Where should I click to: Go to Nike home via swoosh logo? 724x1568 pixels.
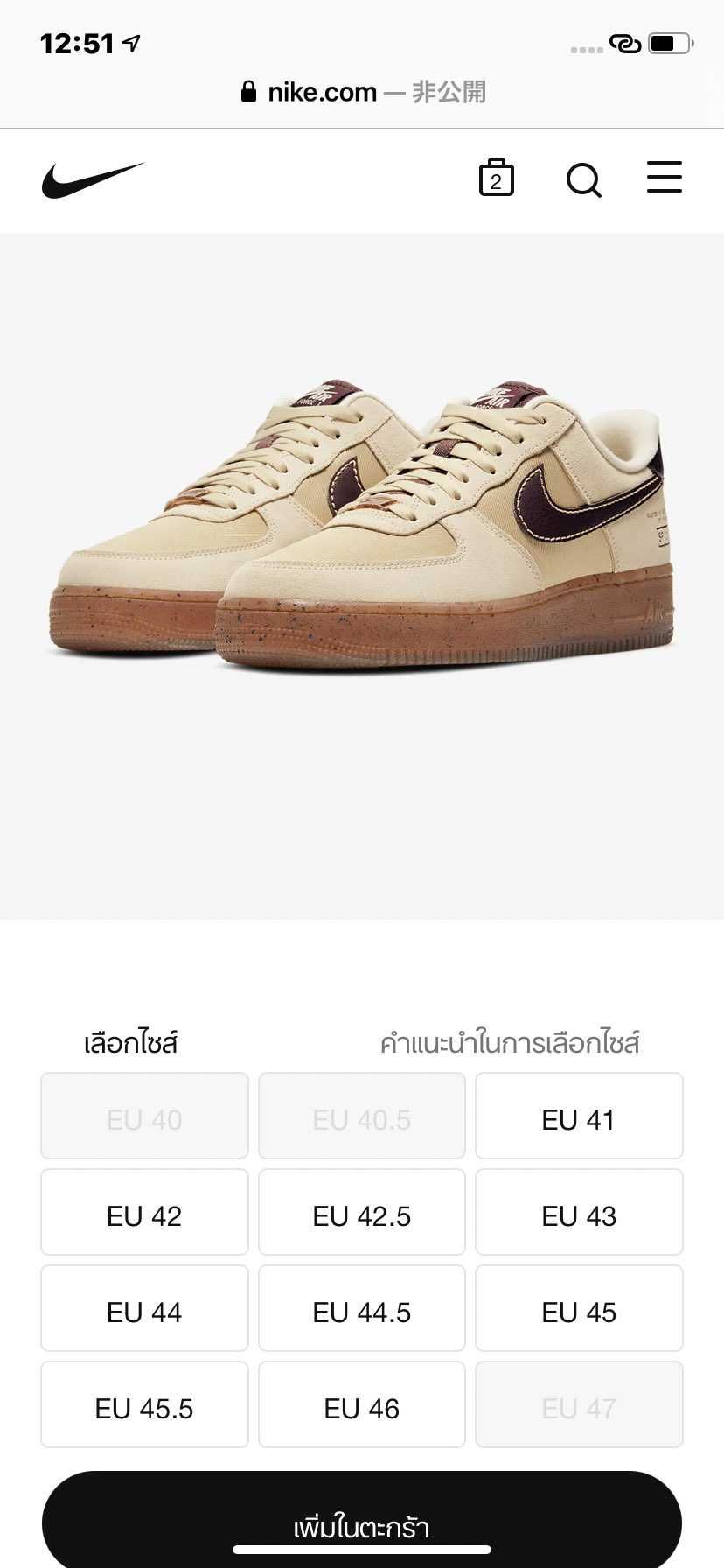coord(92,180)
